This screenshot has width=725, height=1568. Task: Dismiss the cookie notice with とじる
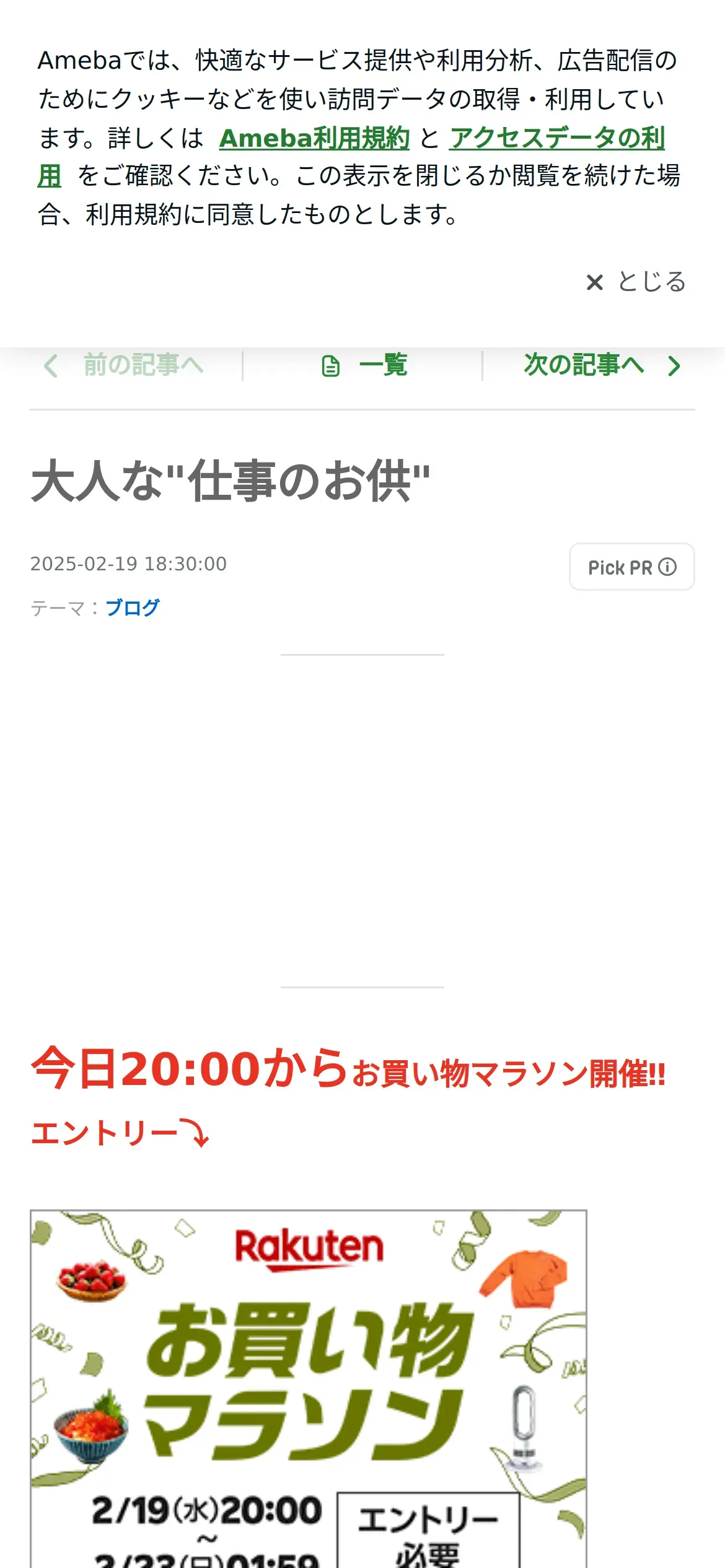pyautogui.click(x=636, y=282)
